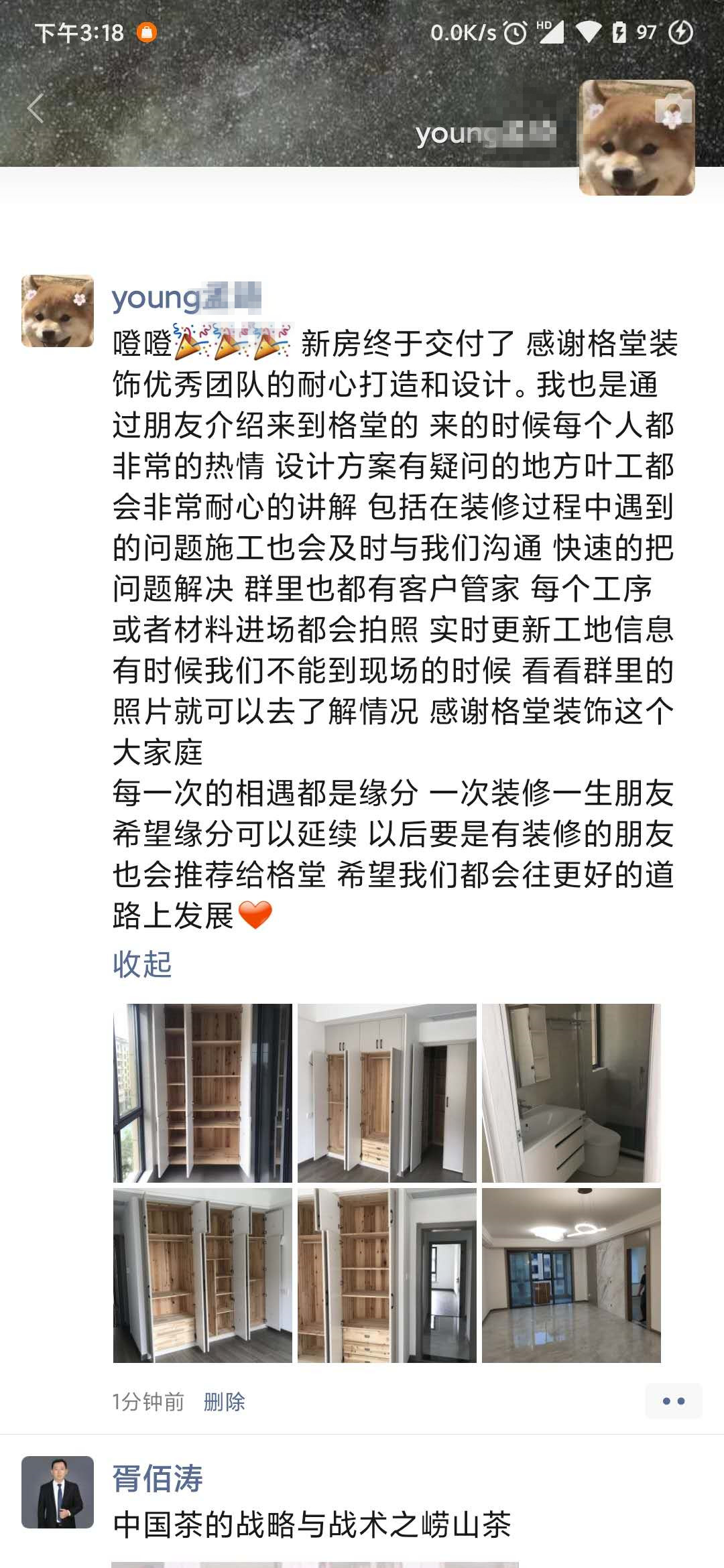The height and width of the screenshot is (1568, 724).
Task: View the second photo with the white closet doors
Action: tap(387, 1093)
